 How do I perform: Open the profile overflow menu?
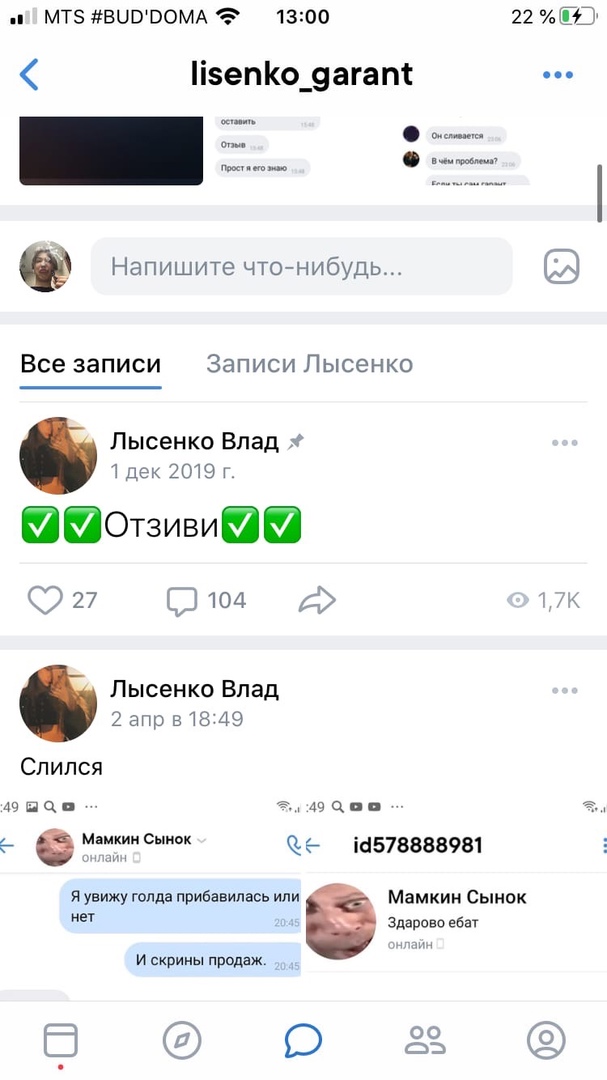pyautogui.click(x=557, y=75)
